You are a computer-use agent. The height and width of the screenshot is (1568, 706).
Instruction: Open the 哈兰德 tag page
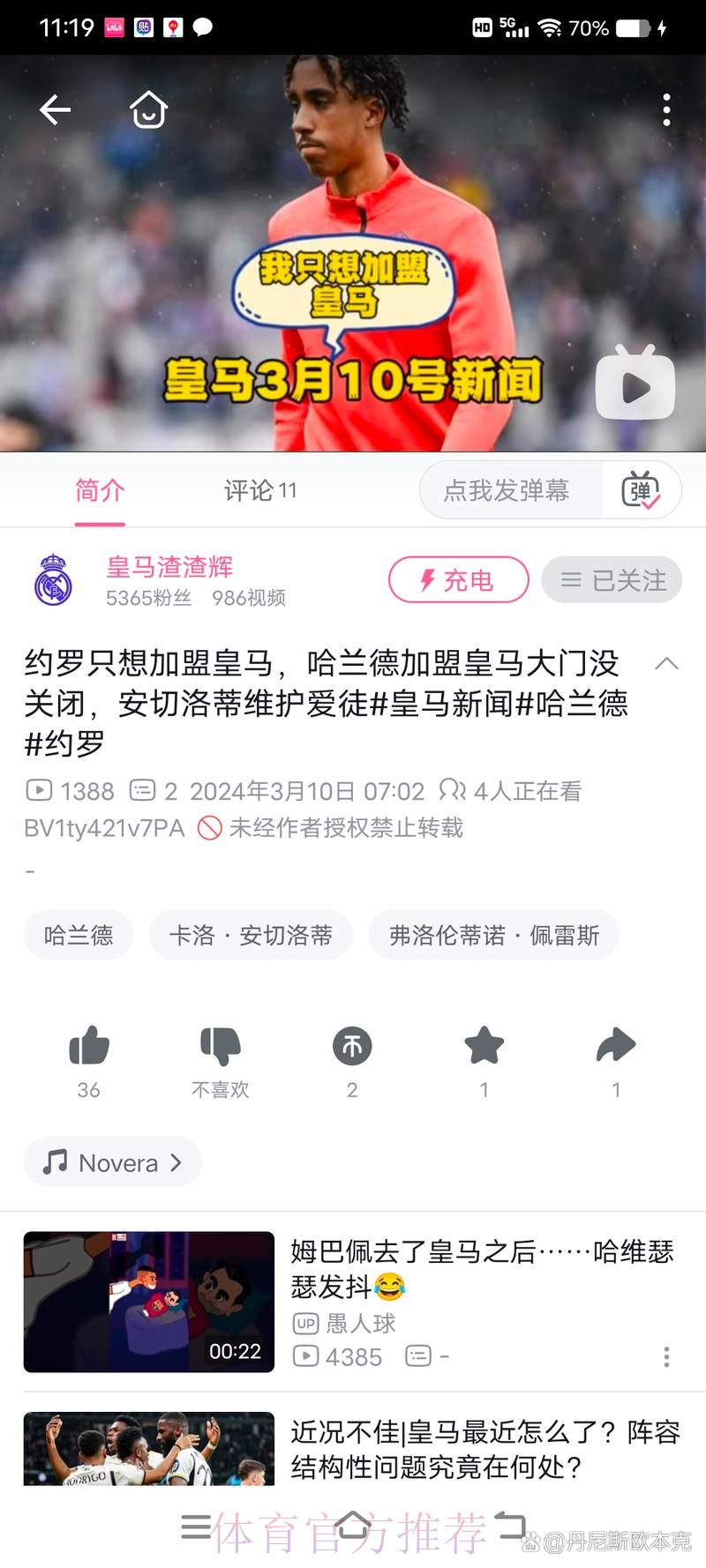(x=78, y=935)
